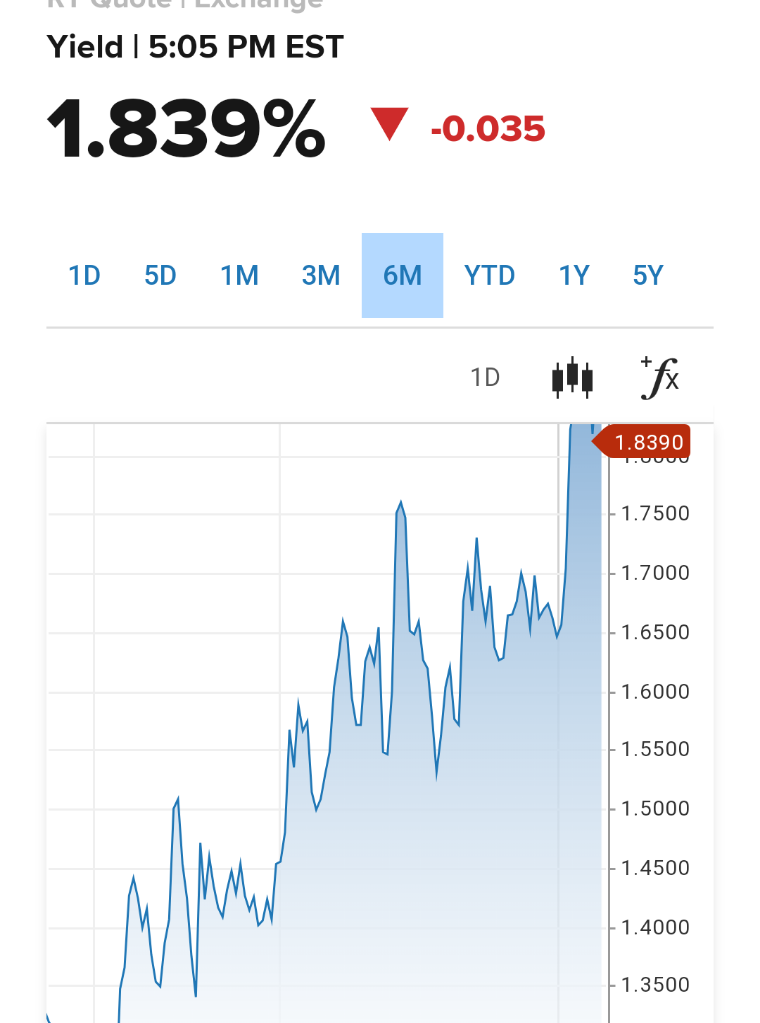Select the 5D time range
Image resolution: width=760 pixels, height=1023 pixels.
coord(160,276)
